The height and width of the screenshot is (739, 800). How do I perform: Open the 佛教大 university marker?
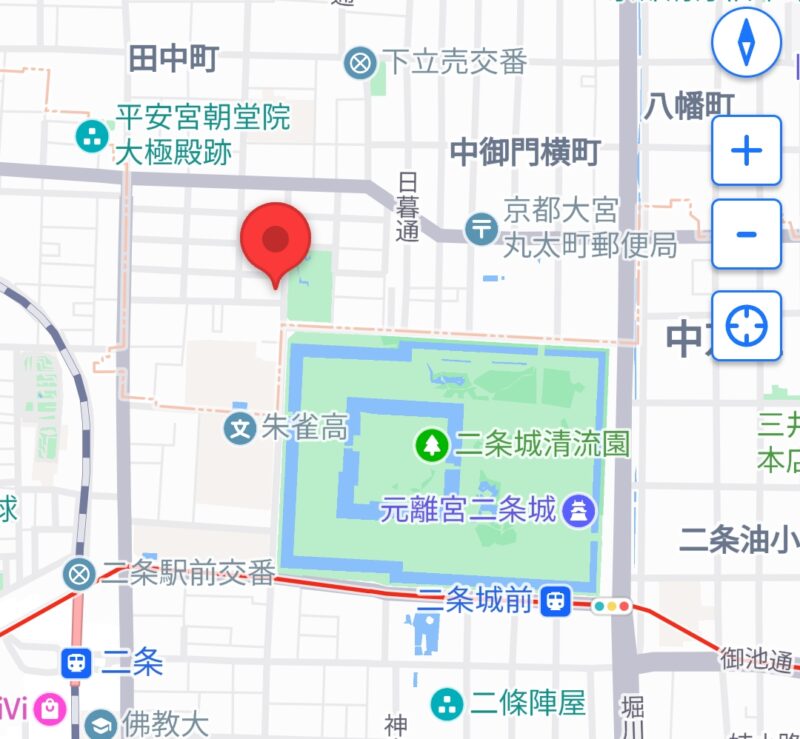coord(101,724)
